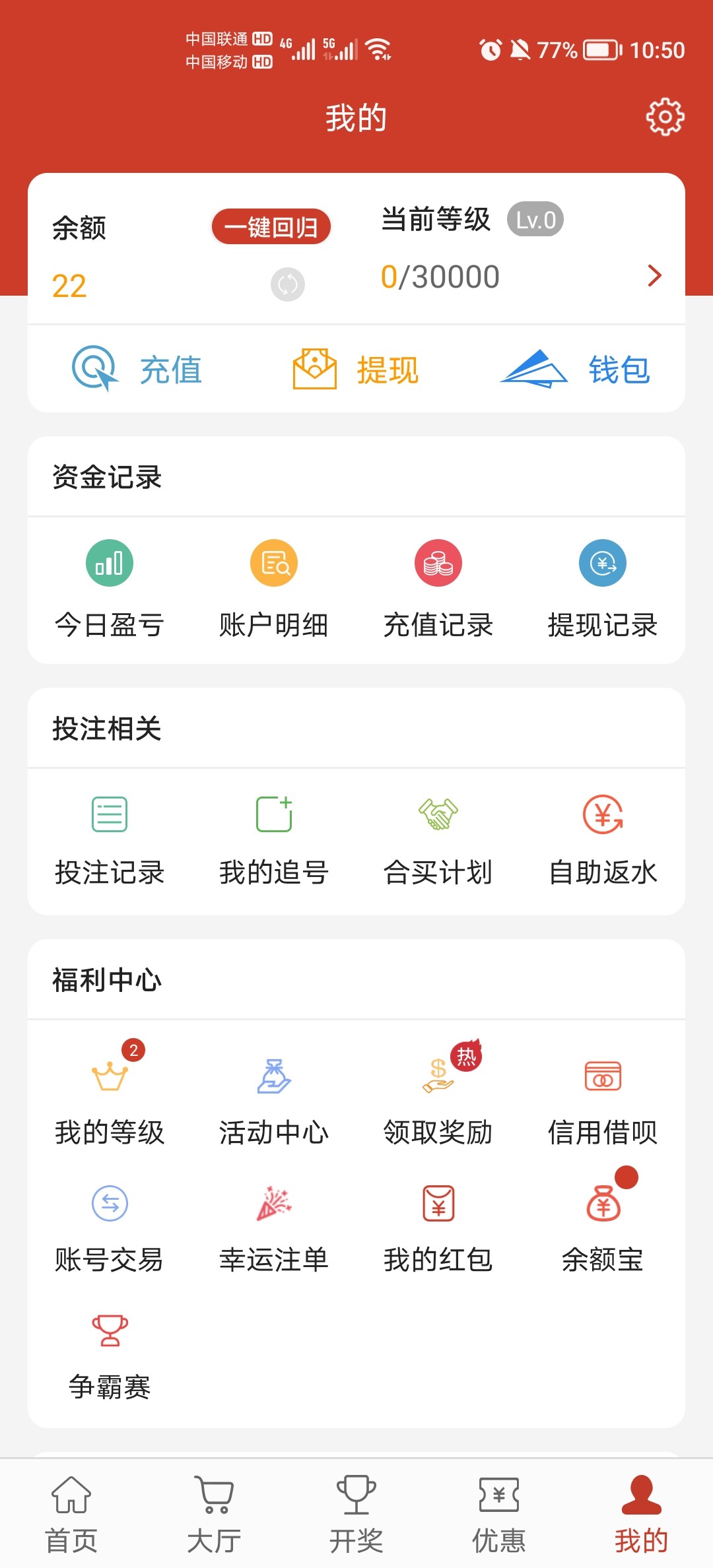Open the 钱包 wallet
The height and width of the screenshot is (1568, 713).
[x=576, y=369]
